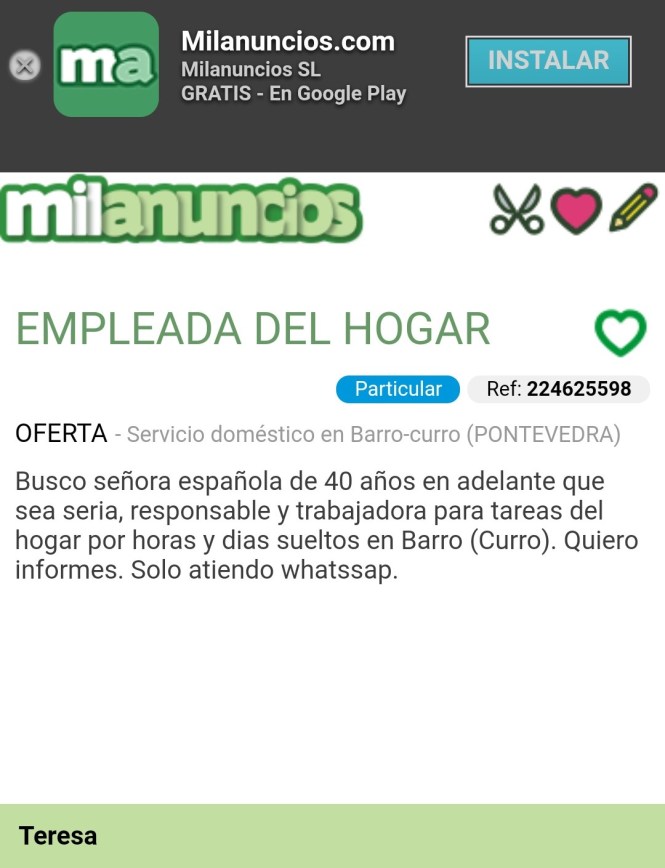This screenshot has width=665, height=868.
Task: Tap the Particular seller badge
Action: coord(398,389)
